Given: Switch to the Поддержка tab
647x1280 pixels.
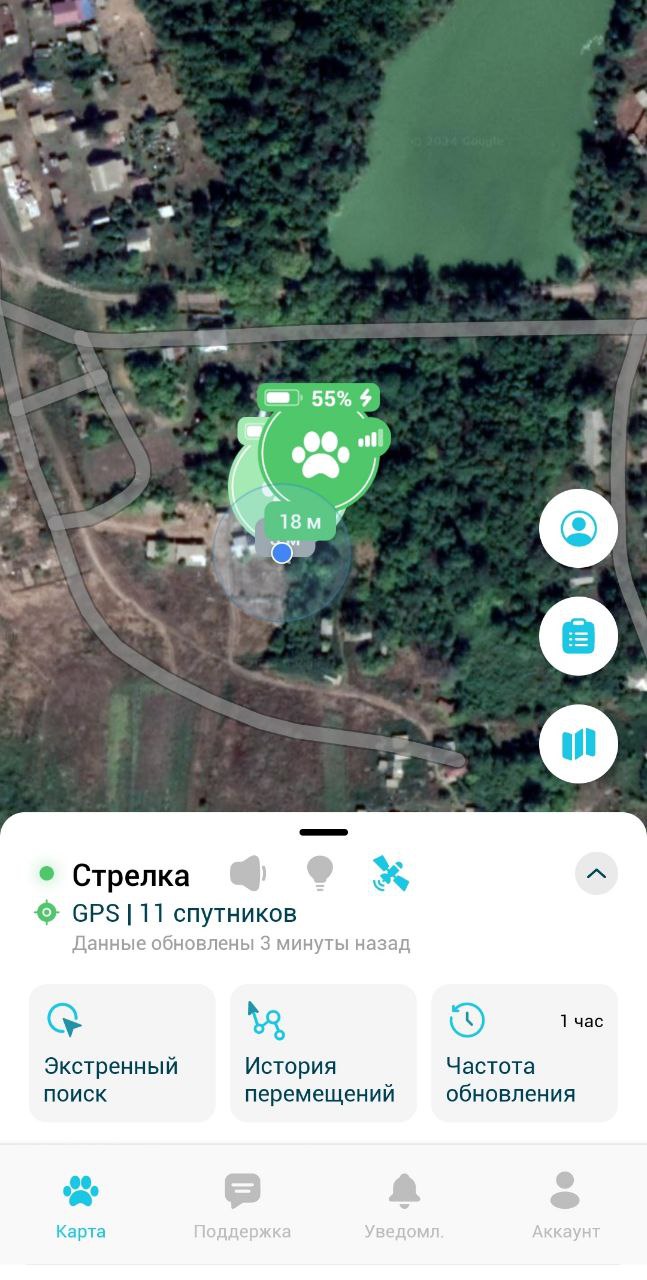Looking at the screenshot, I should point(242,1206).
